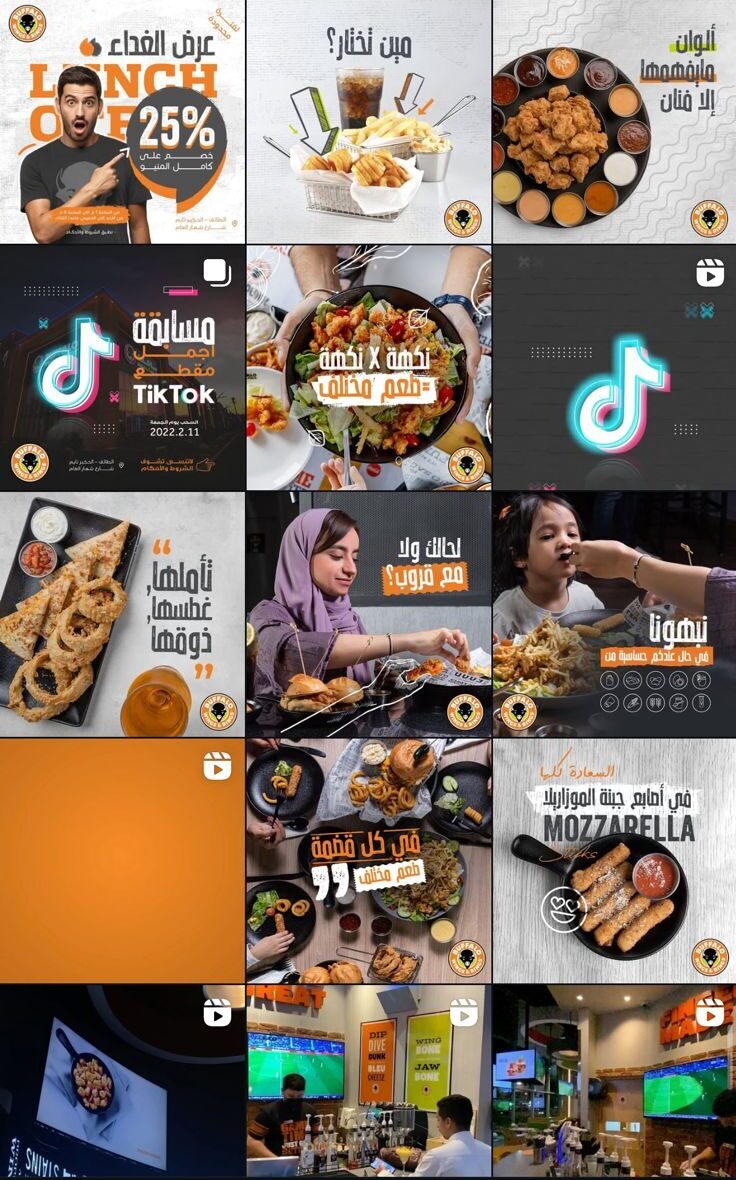The image size is (736, 1180).
Task: Play the reel showing the food display screen
Action: pos(122,1082)
